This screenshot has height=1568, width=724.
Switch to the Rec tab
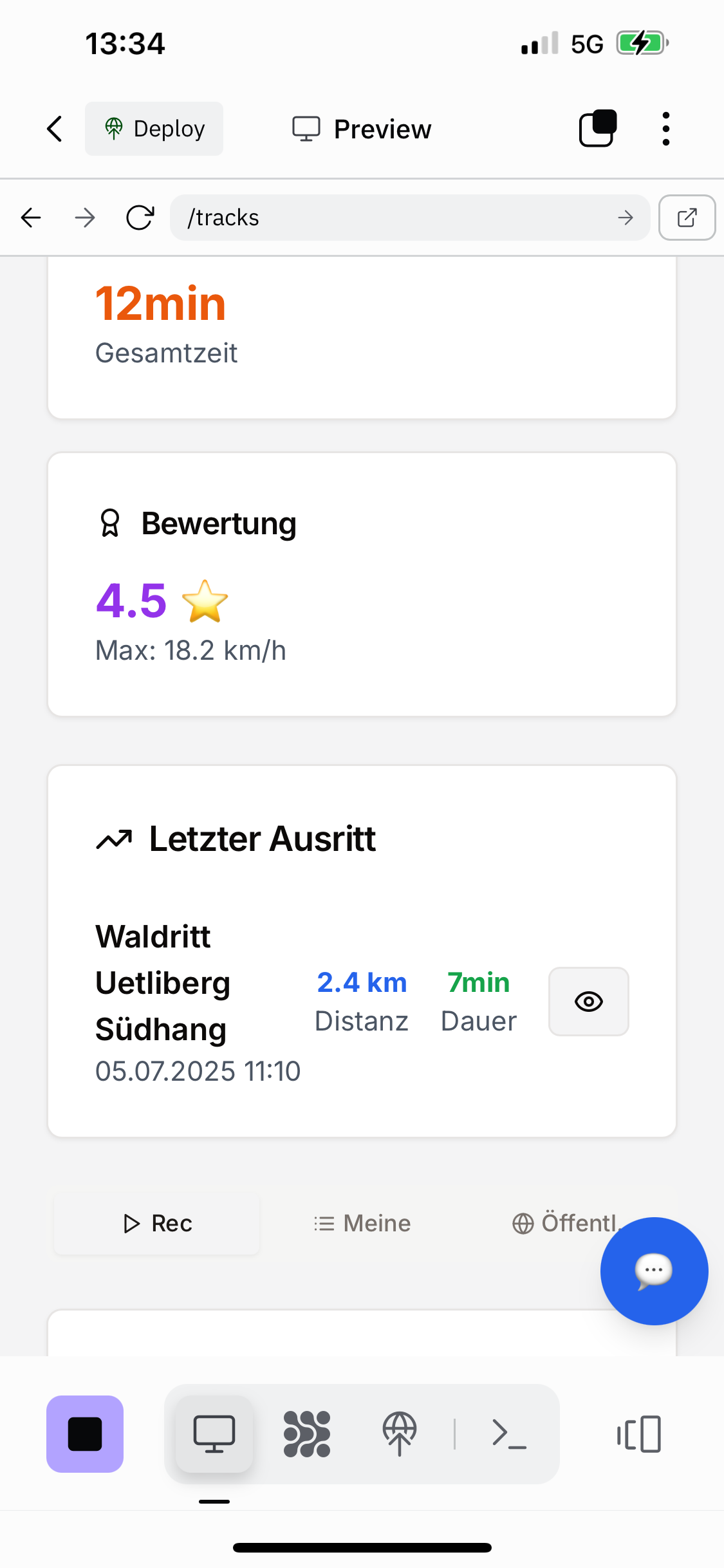157,1223
